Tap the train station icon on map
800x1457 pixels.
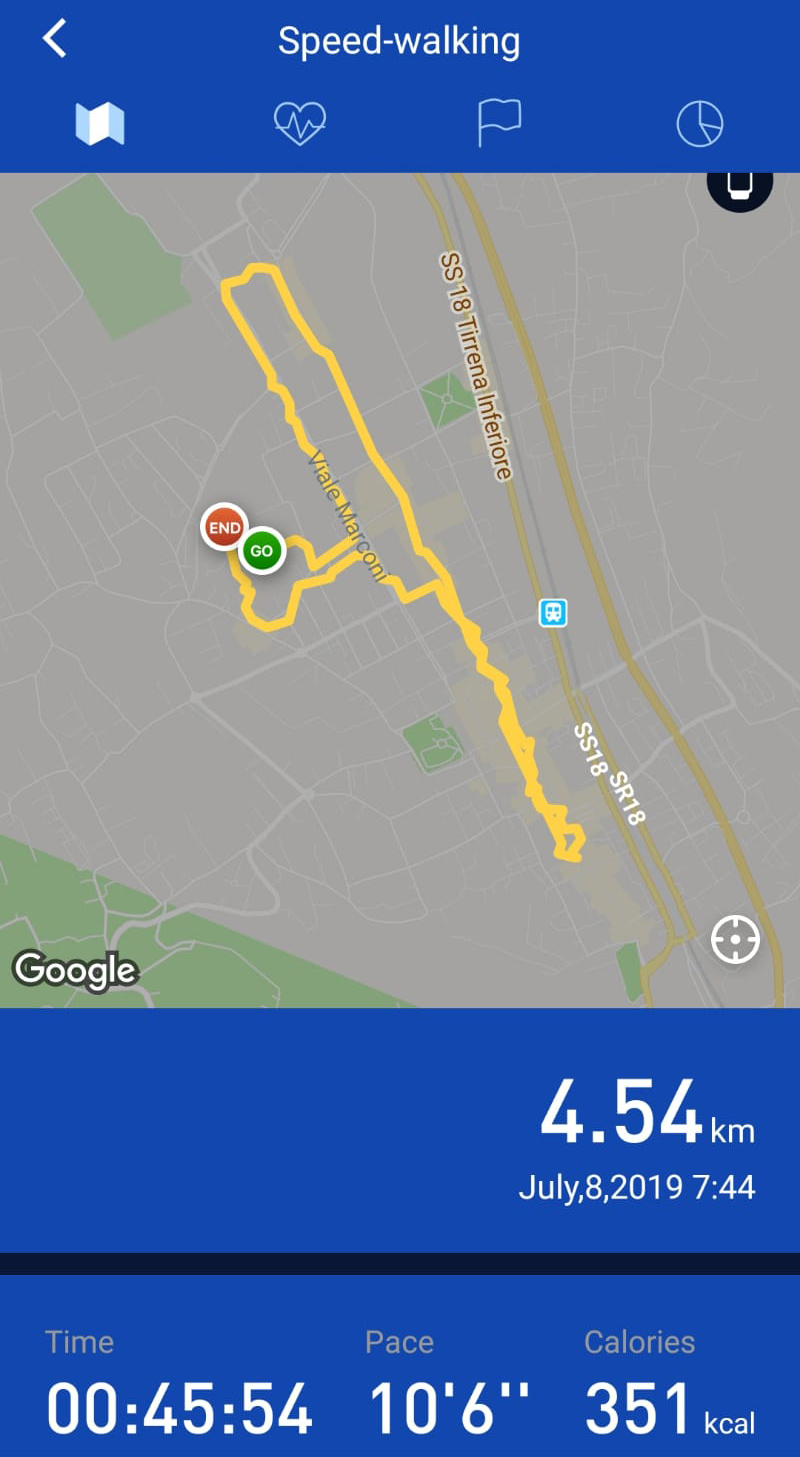point(553,612)
